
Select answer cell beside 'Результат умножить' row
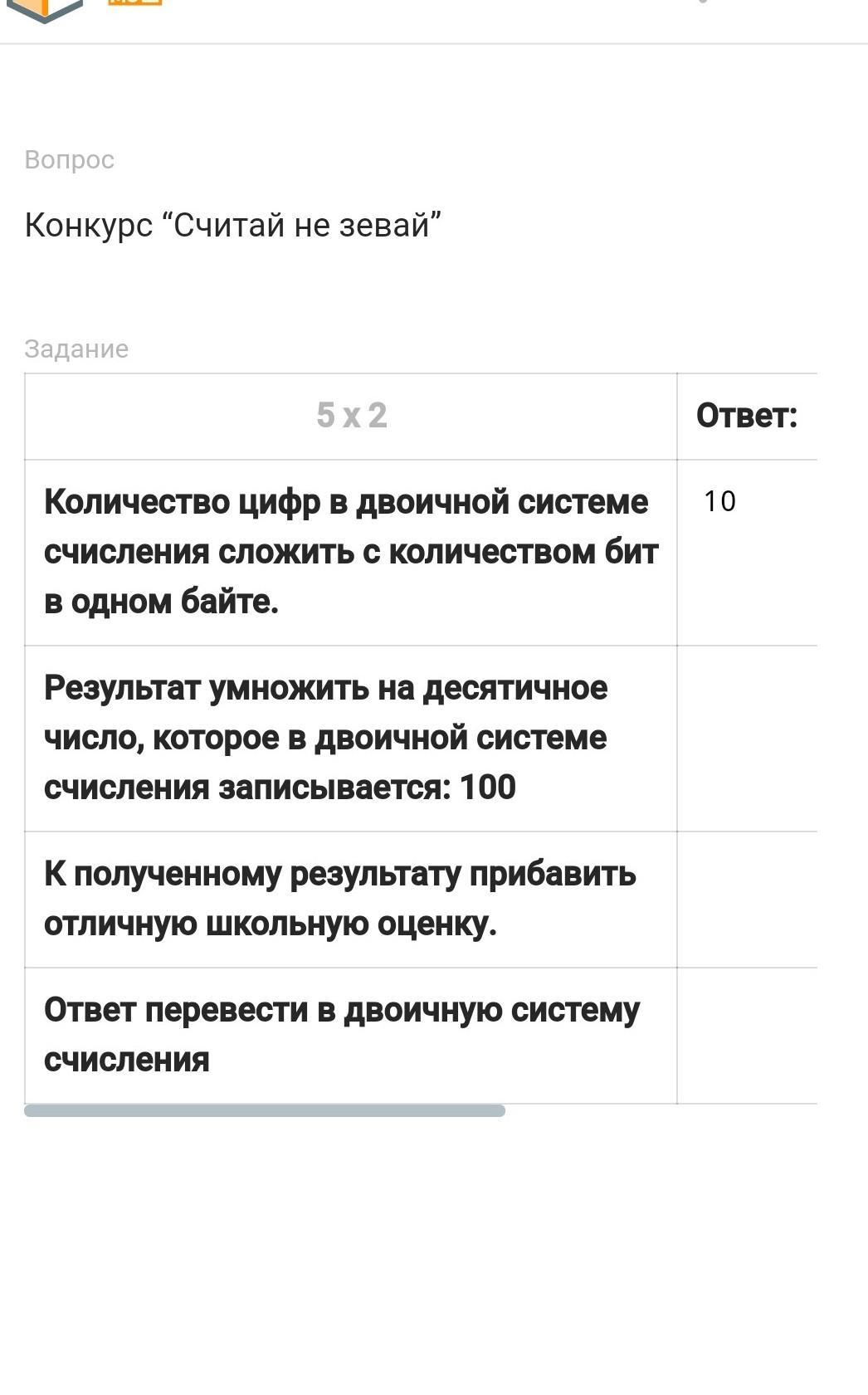[748, 738]
